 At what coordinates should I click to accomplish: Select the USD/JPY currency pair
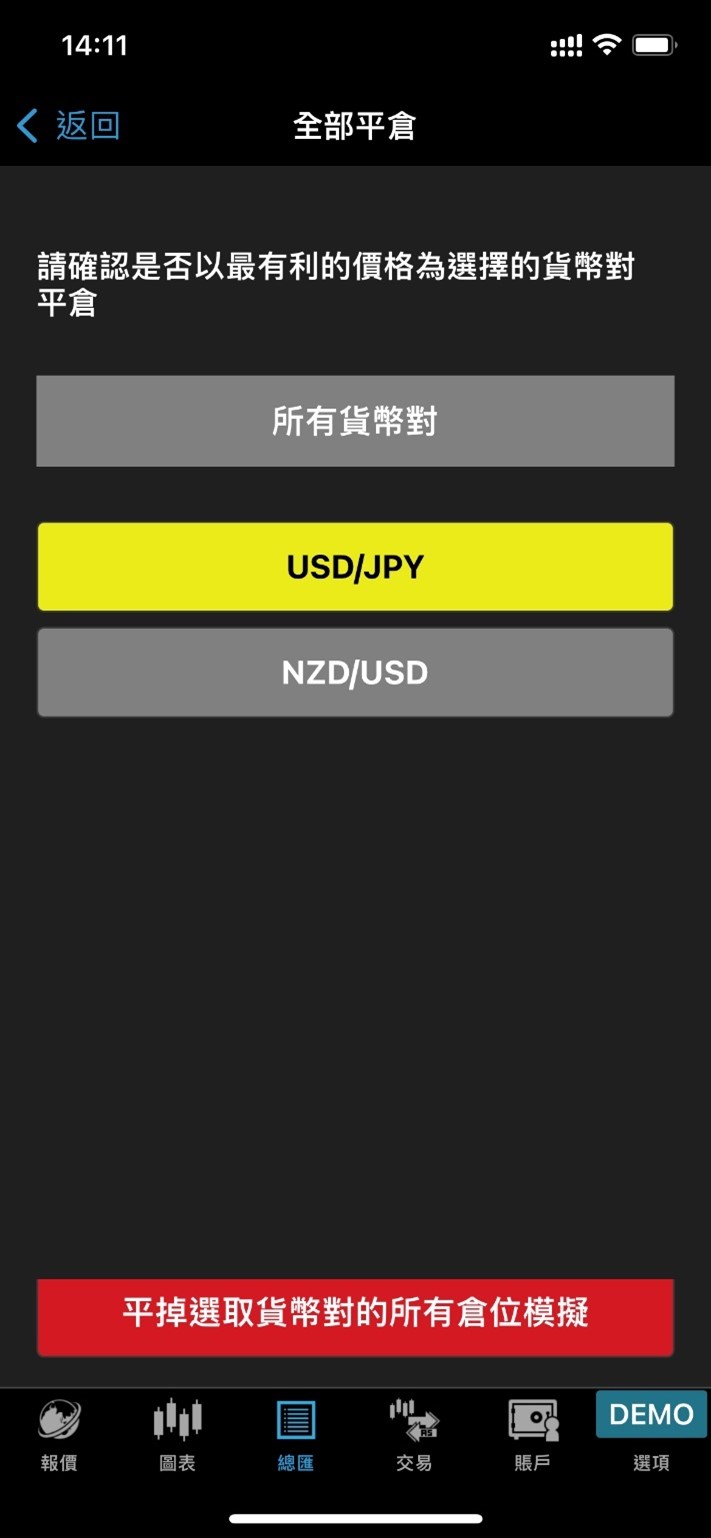point(355,567)
